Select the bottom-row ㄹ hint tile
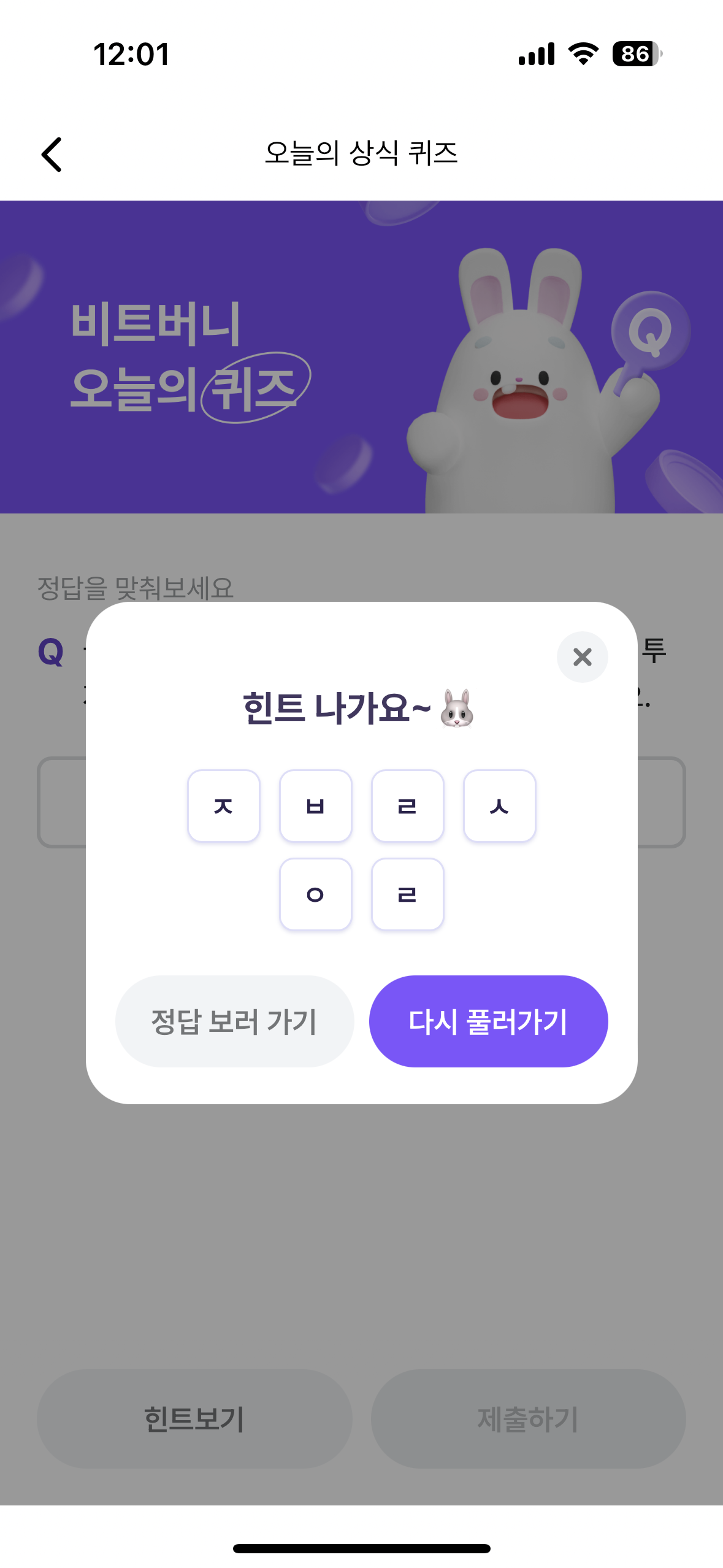Viewport: 723px width, 1568px height. point(407,894)
